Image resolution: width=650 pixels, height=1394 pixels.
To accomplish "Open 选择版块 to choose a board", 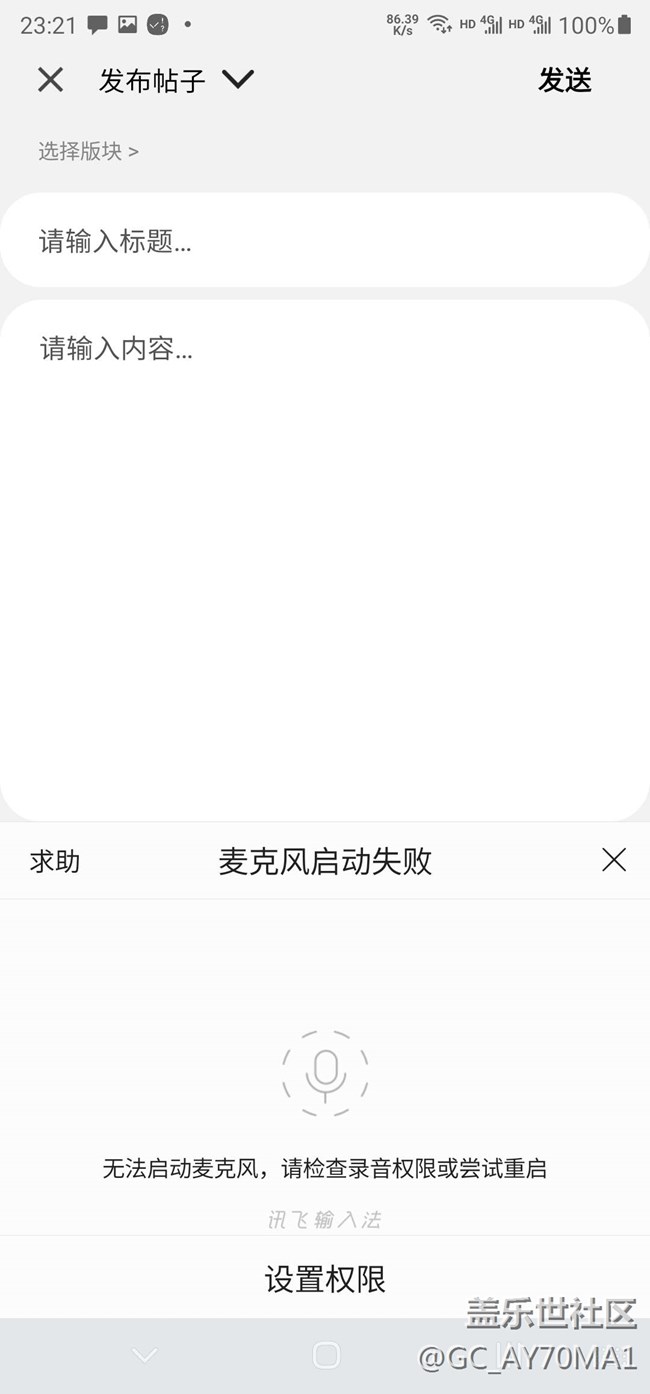I will pyautogui.click(x=88, y=151).
